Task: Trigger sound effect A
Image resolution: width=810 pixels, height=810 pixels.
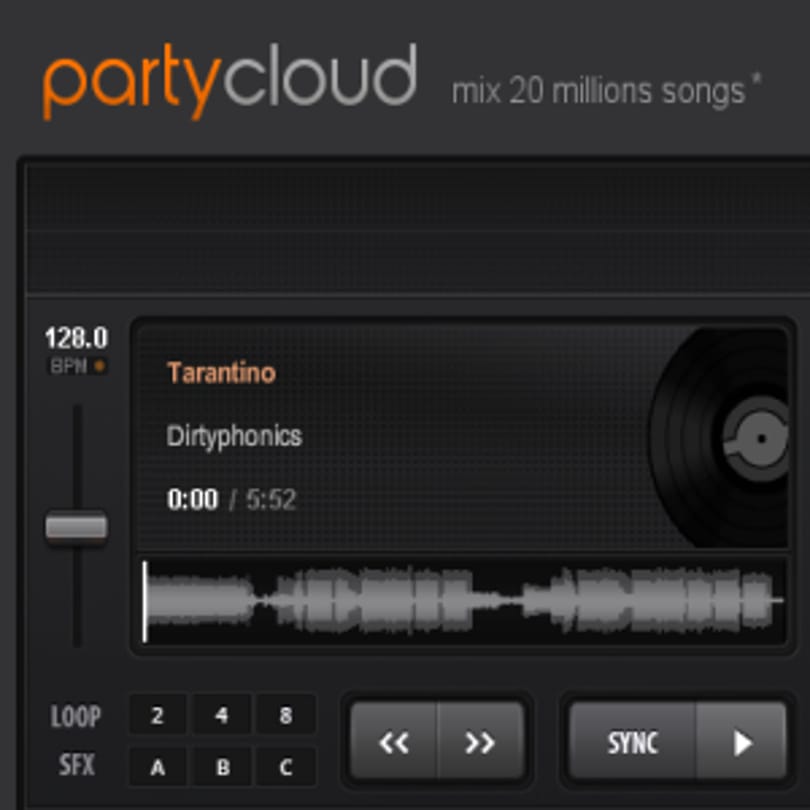Action: (x=158, y=768)
